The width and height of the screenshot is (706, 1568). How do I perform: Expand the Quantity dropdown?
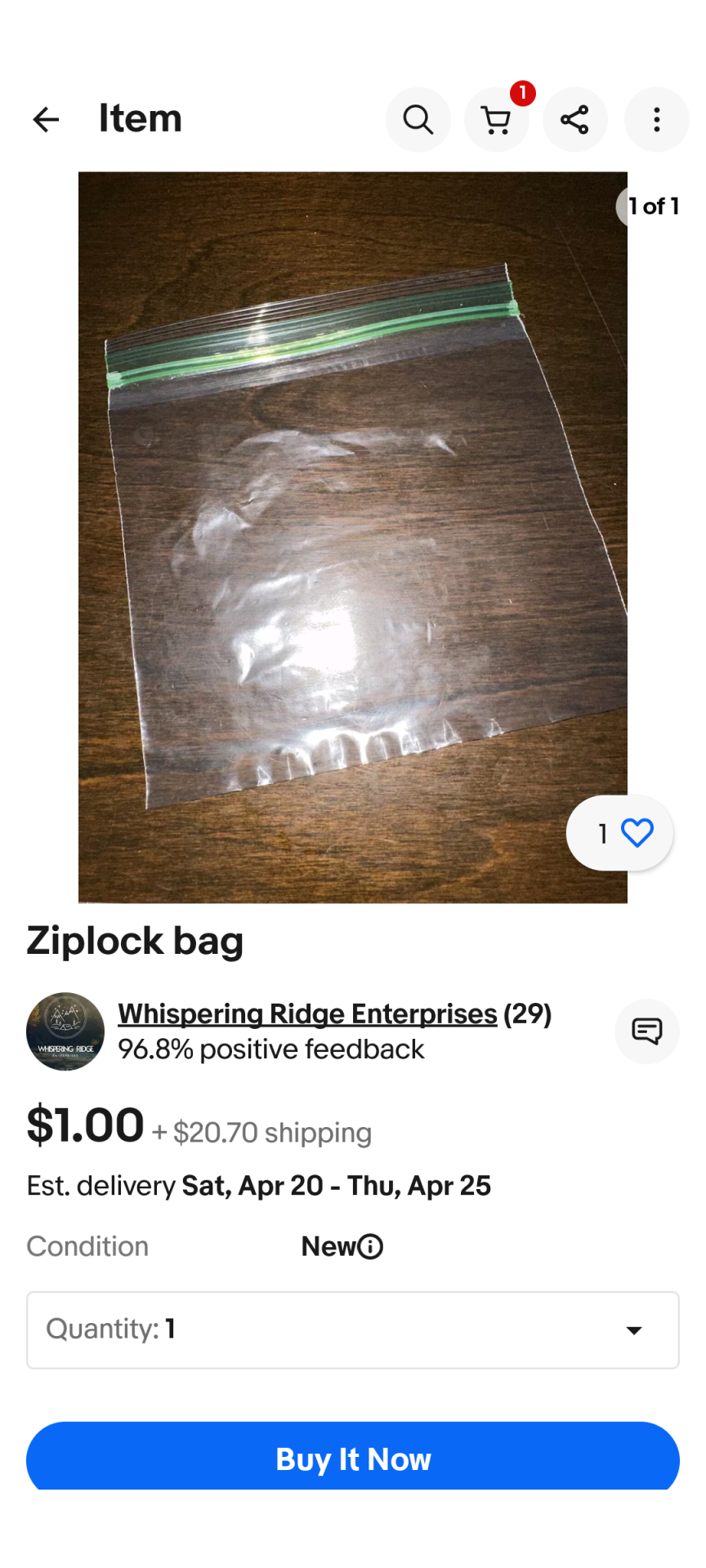pyautogui.click(x=352, y=1330)
